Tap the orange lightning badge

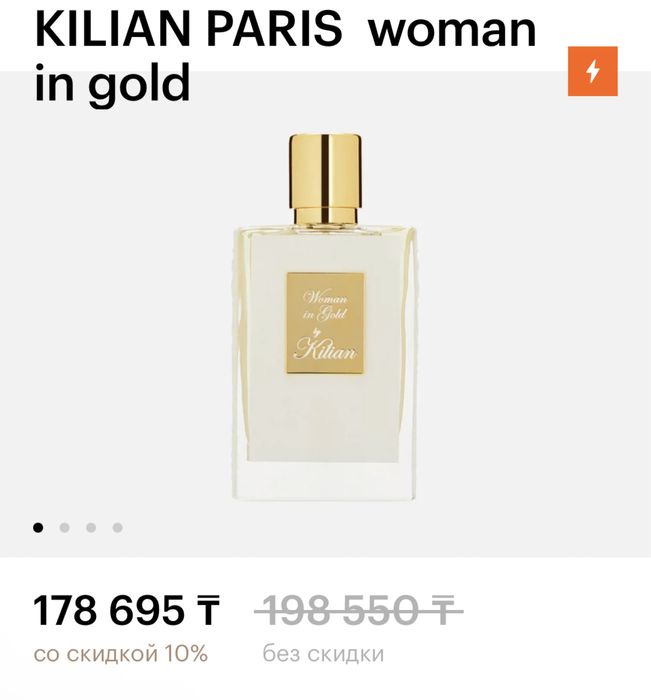click(592, 73)
